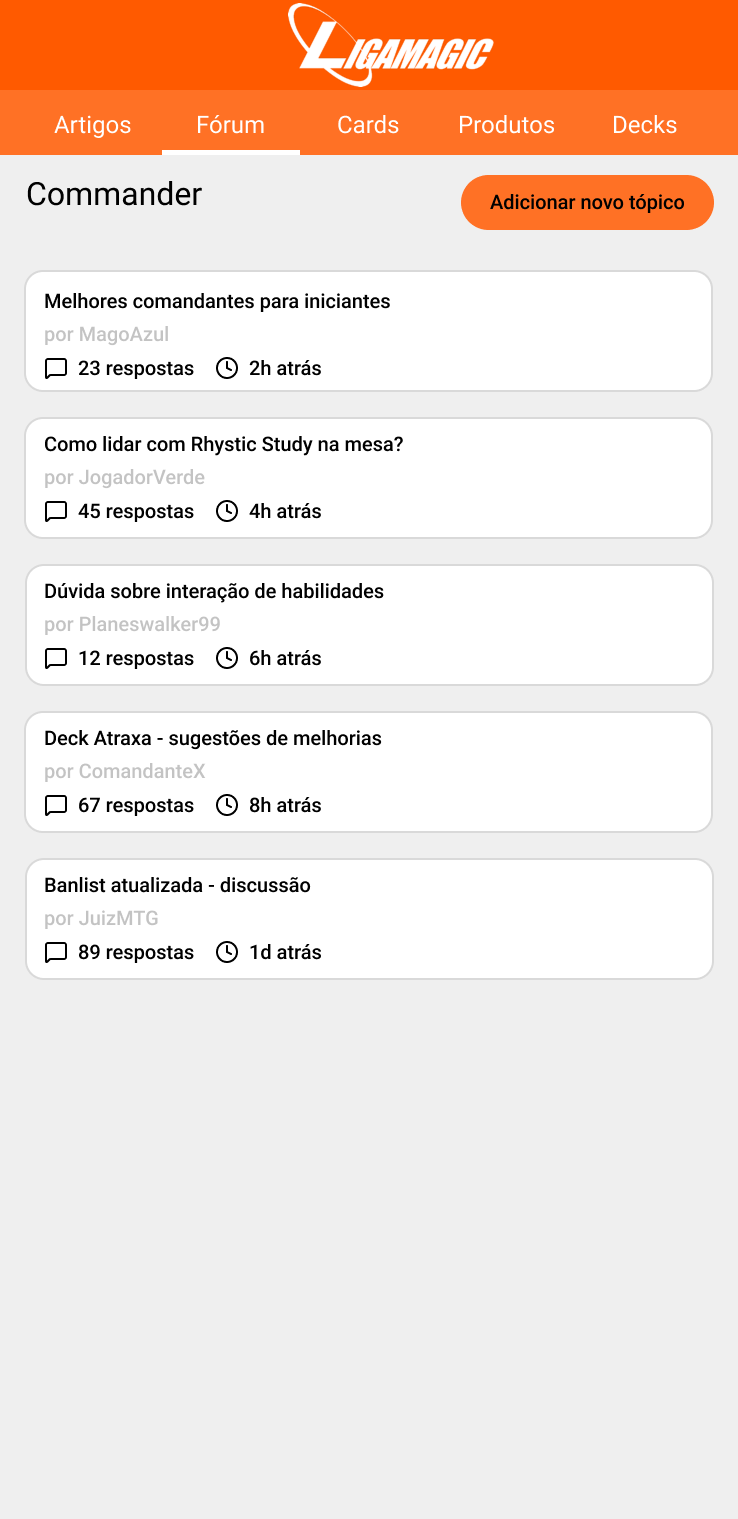Click the 89 respostas count on Banlist topic
The image size is (738, 1519).
coord(136,952)
